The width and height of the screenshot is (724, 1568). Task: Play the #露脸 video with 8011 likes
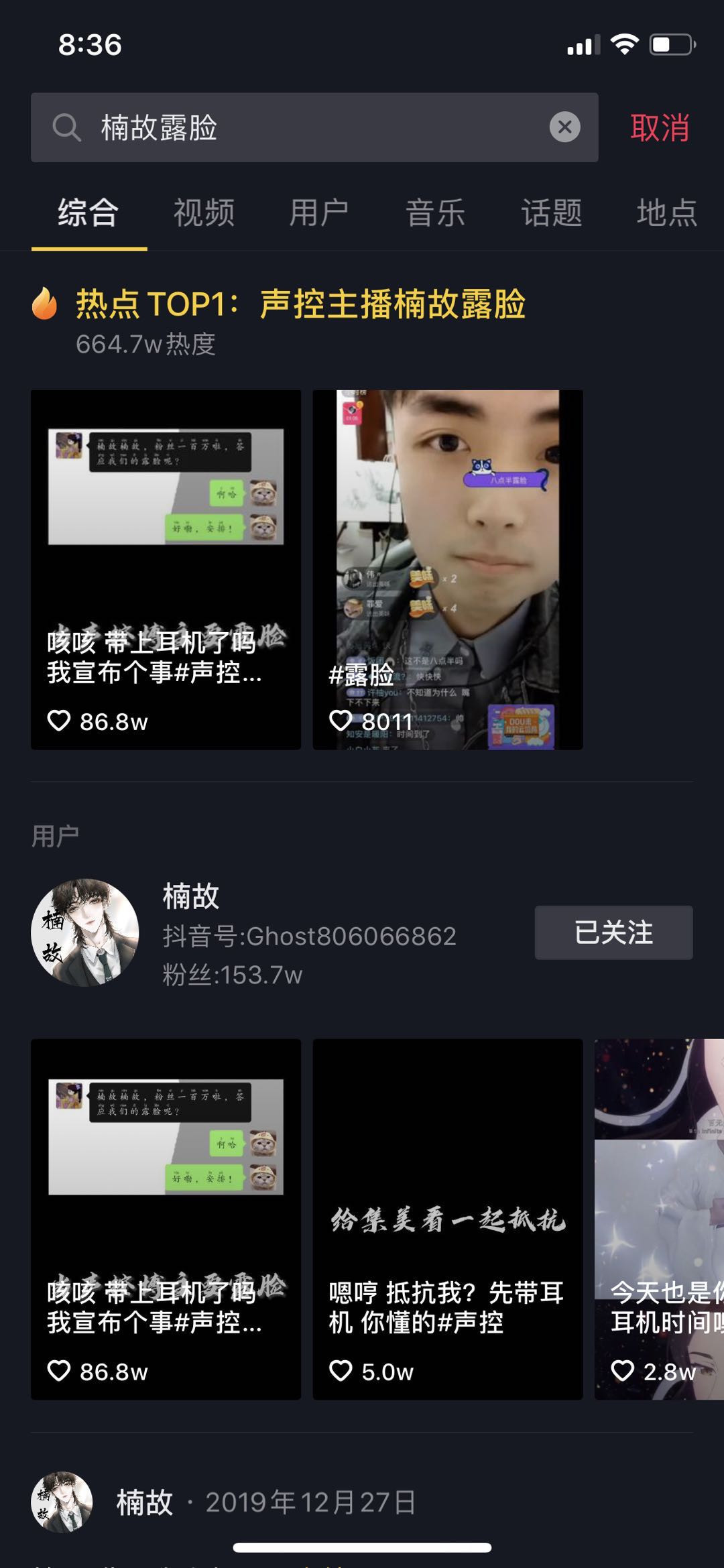[x=447, y=570]
